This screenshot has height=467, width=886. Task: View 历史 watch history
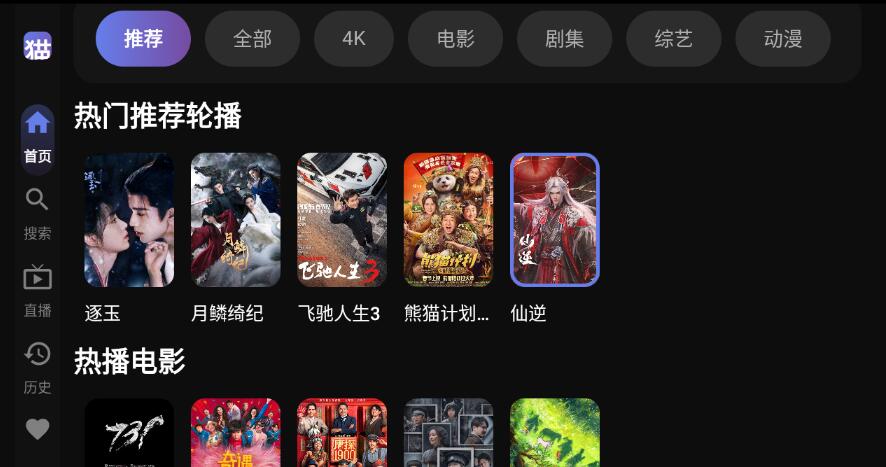[37, 367]
